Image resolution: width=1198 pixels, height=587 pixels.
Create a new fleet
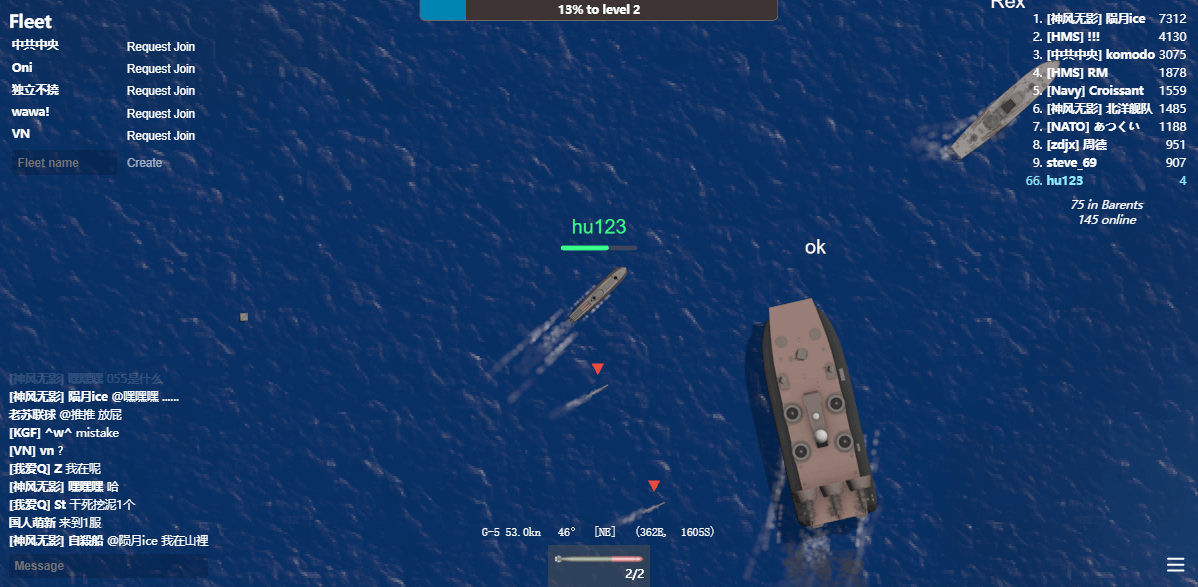click(144, 163)
